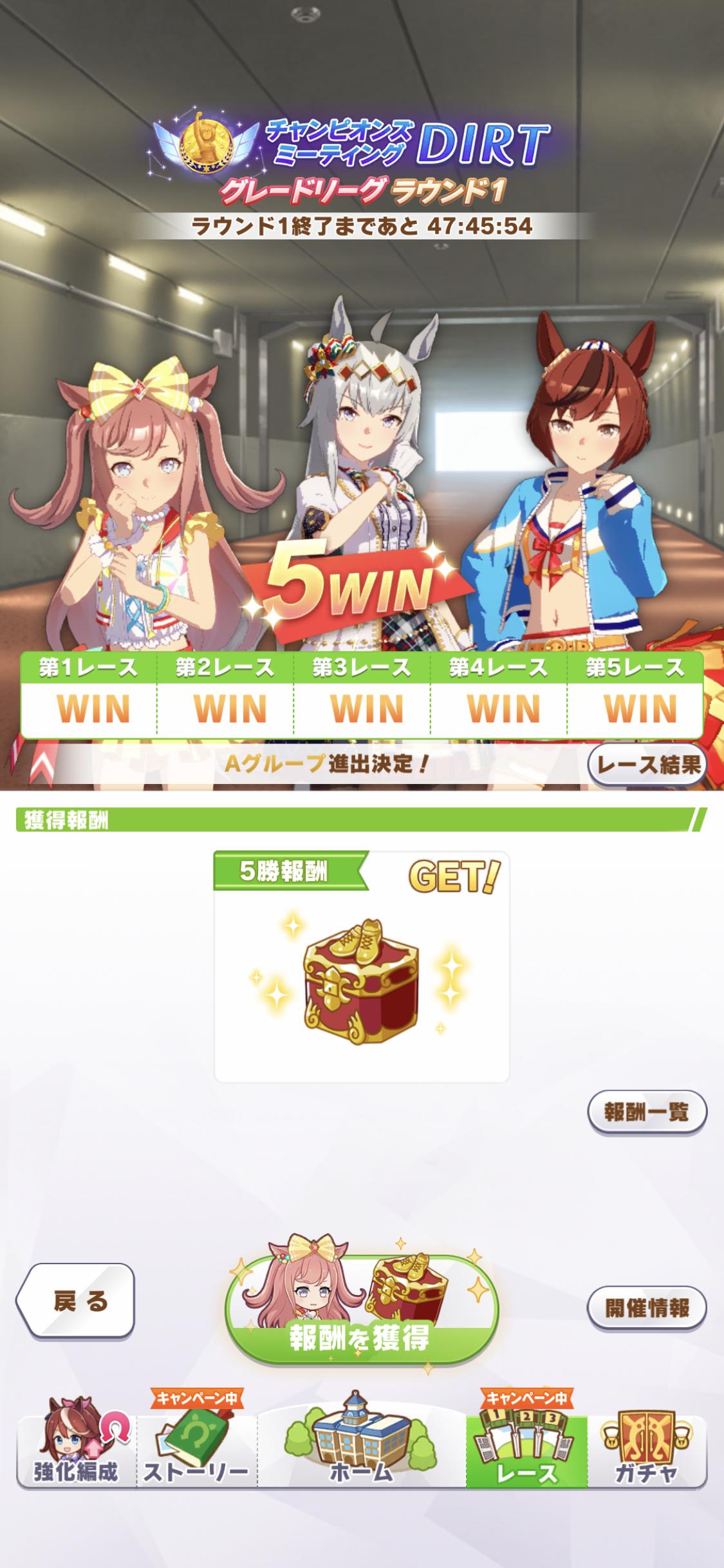This screenshot has height=1568, width=724.
Task: Tap the 5勝報酬 treasure box reward card
Action: pos(362,967)
